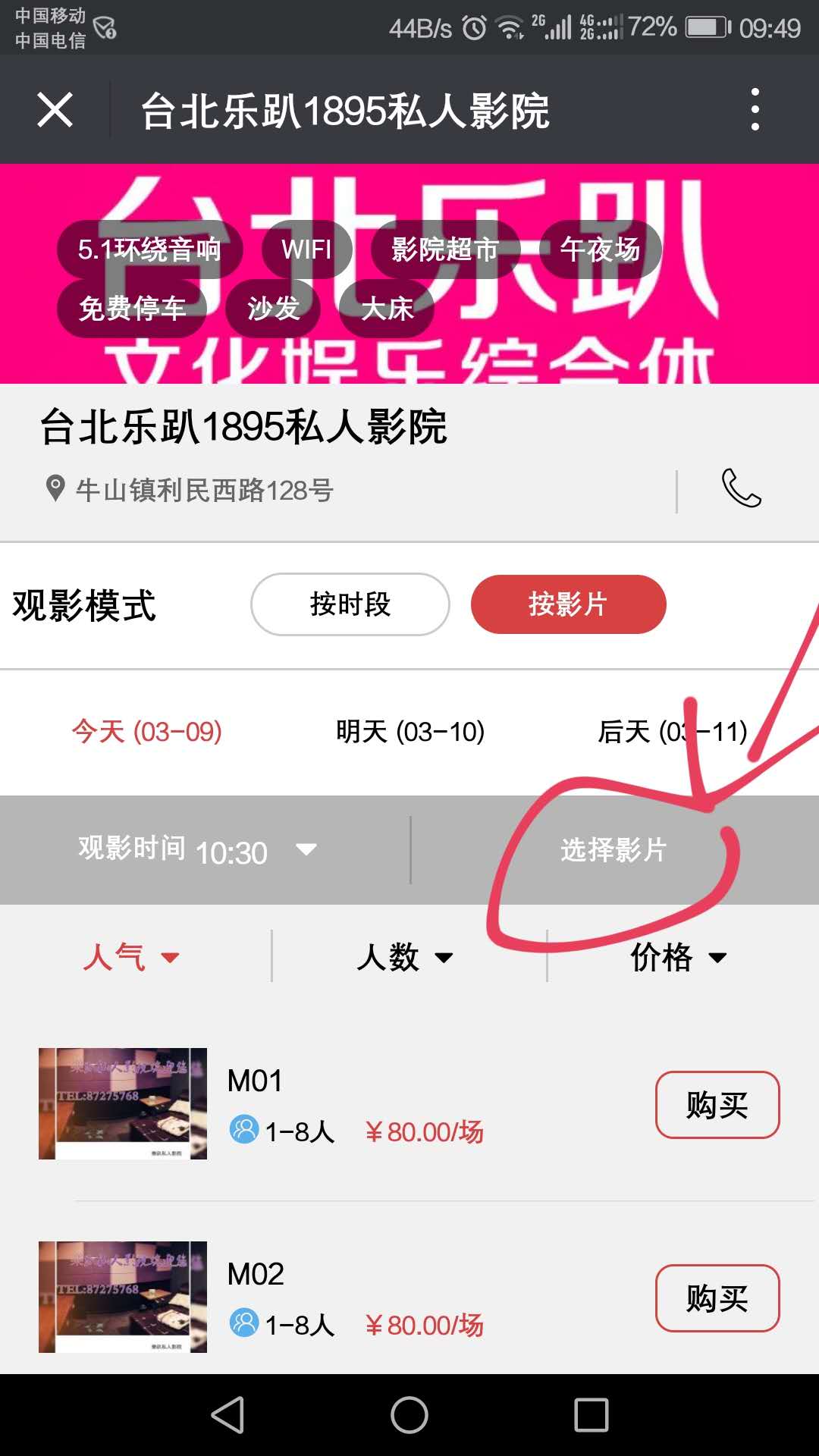This screenshot has height=1456, width=819.
Task: Open the 人数 filter dropdown
Action: (x=406, y=957)
